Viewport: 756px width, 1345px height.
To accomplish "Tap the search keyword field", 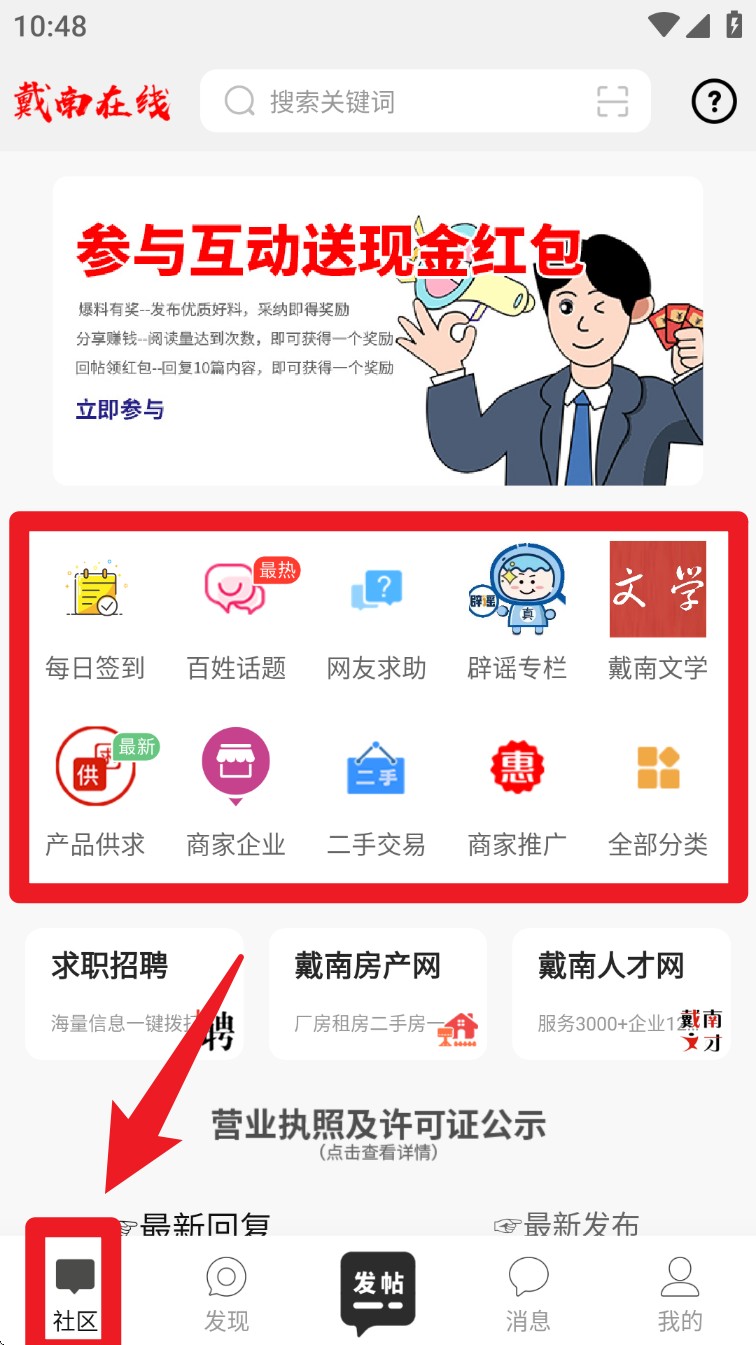I will point(400,101).
